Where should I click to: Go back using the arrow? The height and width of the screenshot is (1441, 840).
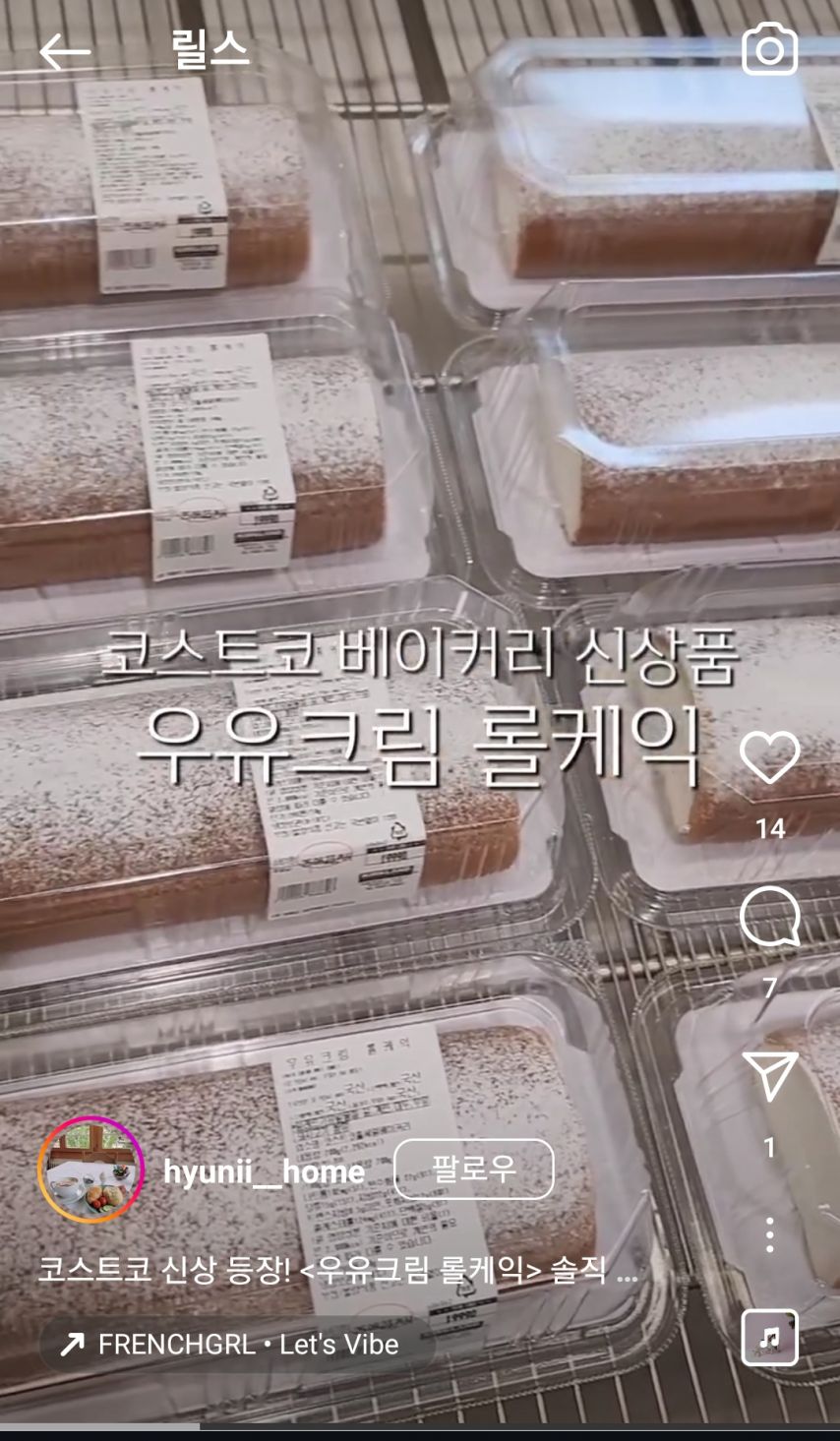pyautogui.click(x=65, y=52)
